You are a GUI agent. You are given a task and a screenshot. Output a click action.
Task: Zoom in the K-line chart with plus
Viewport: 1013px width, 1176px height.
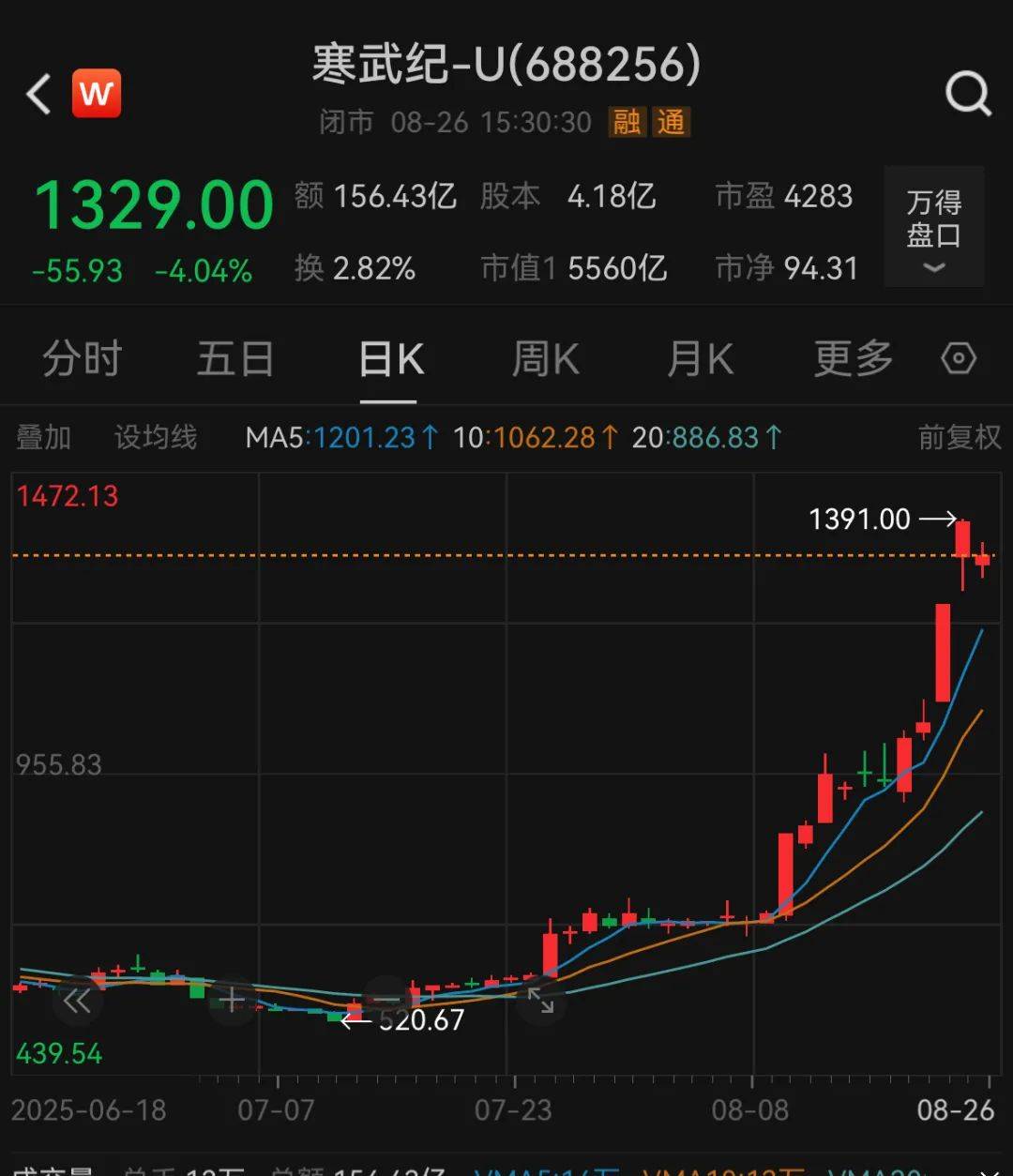[x=232, y=1002]
